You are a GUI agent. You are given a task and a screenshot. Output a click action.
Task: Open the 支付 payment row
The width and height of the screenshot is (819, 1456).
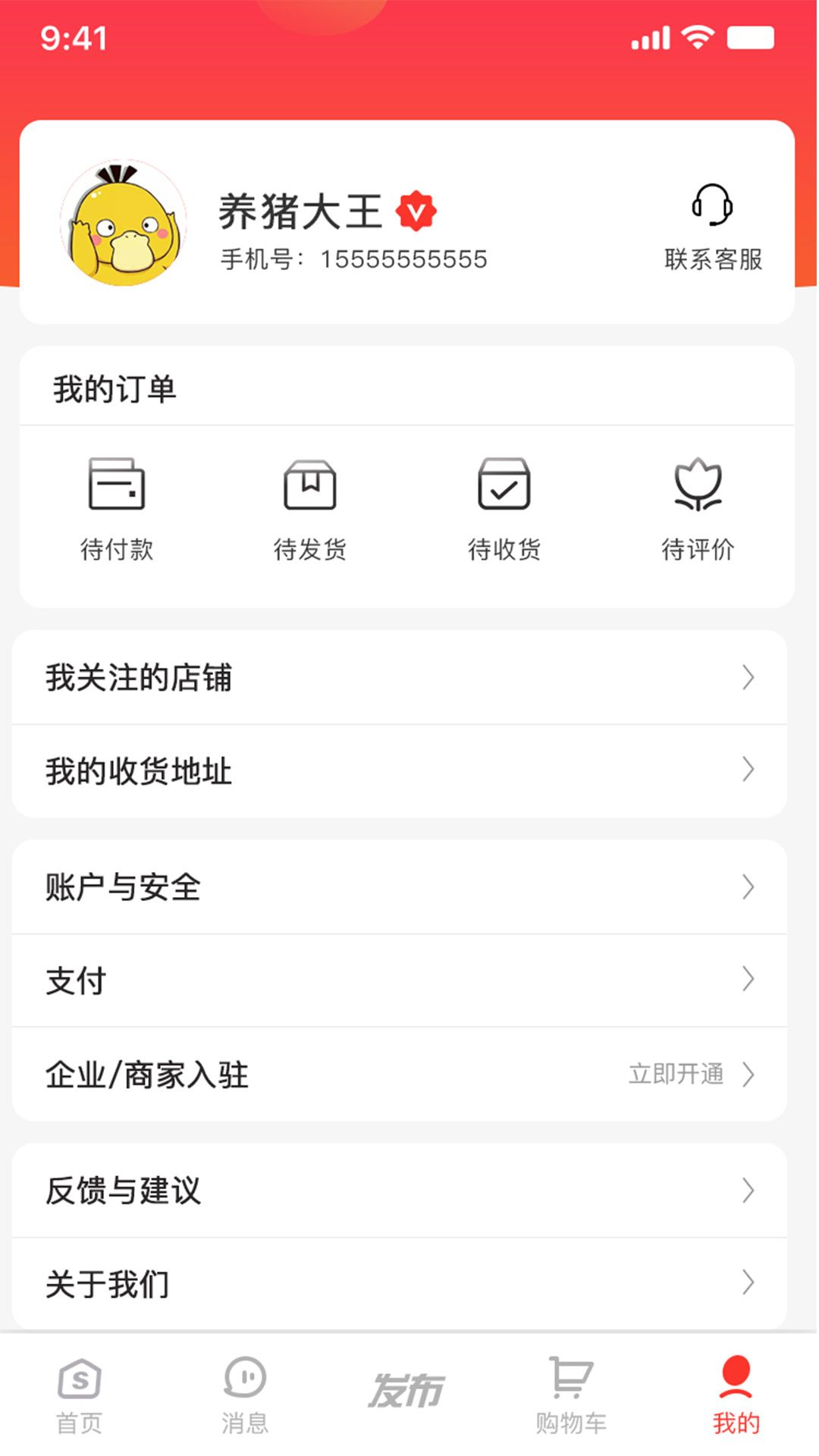coord(400,981)
